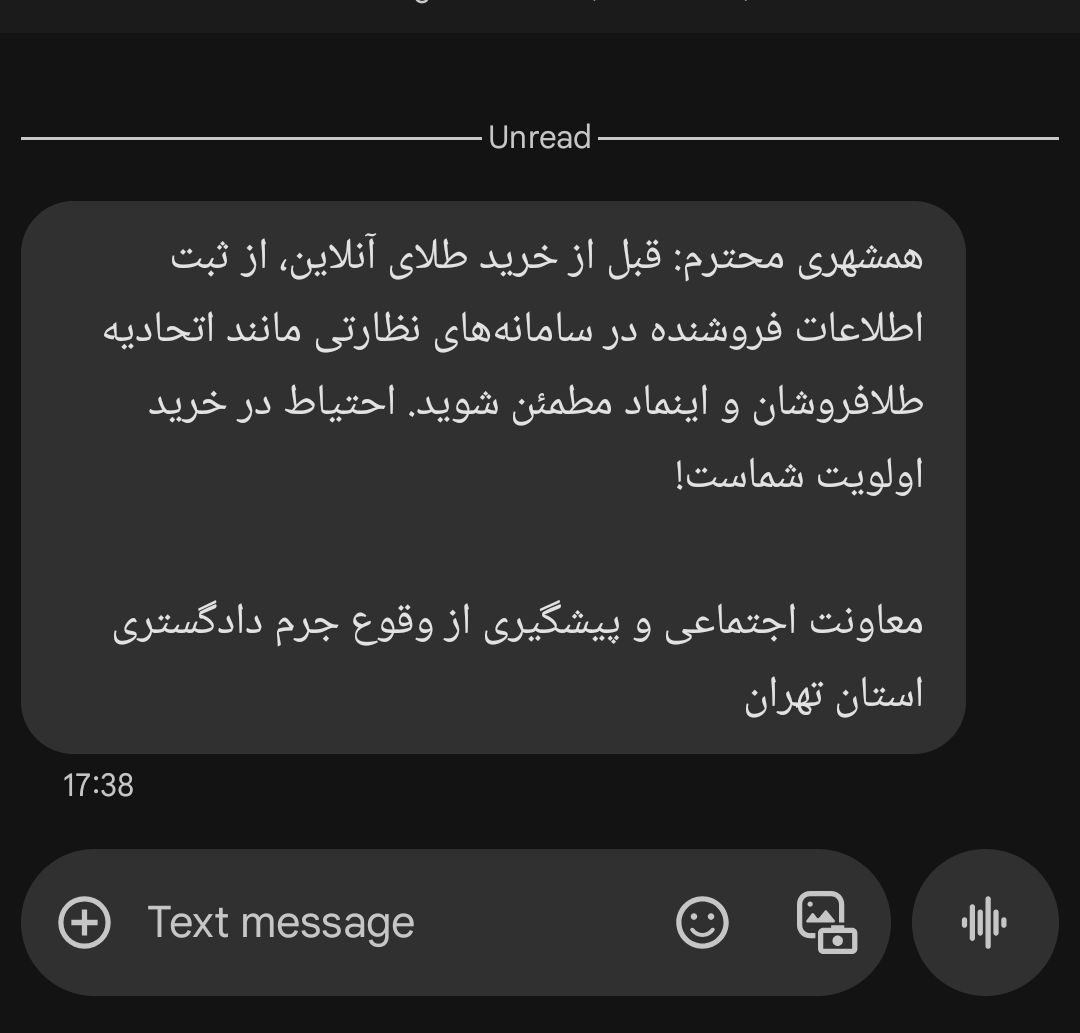Record a voice message
Viewport: 1080px width, 1033px height.
[985, 922]
